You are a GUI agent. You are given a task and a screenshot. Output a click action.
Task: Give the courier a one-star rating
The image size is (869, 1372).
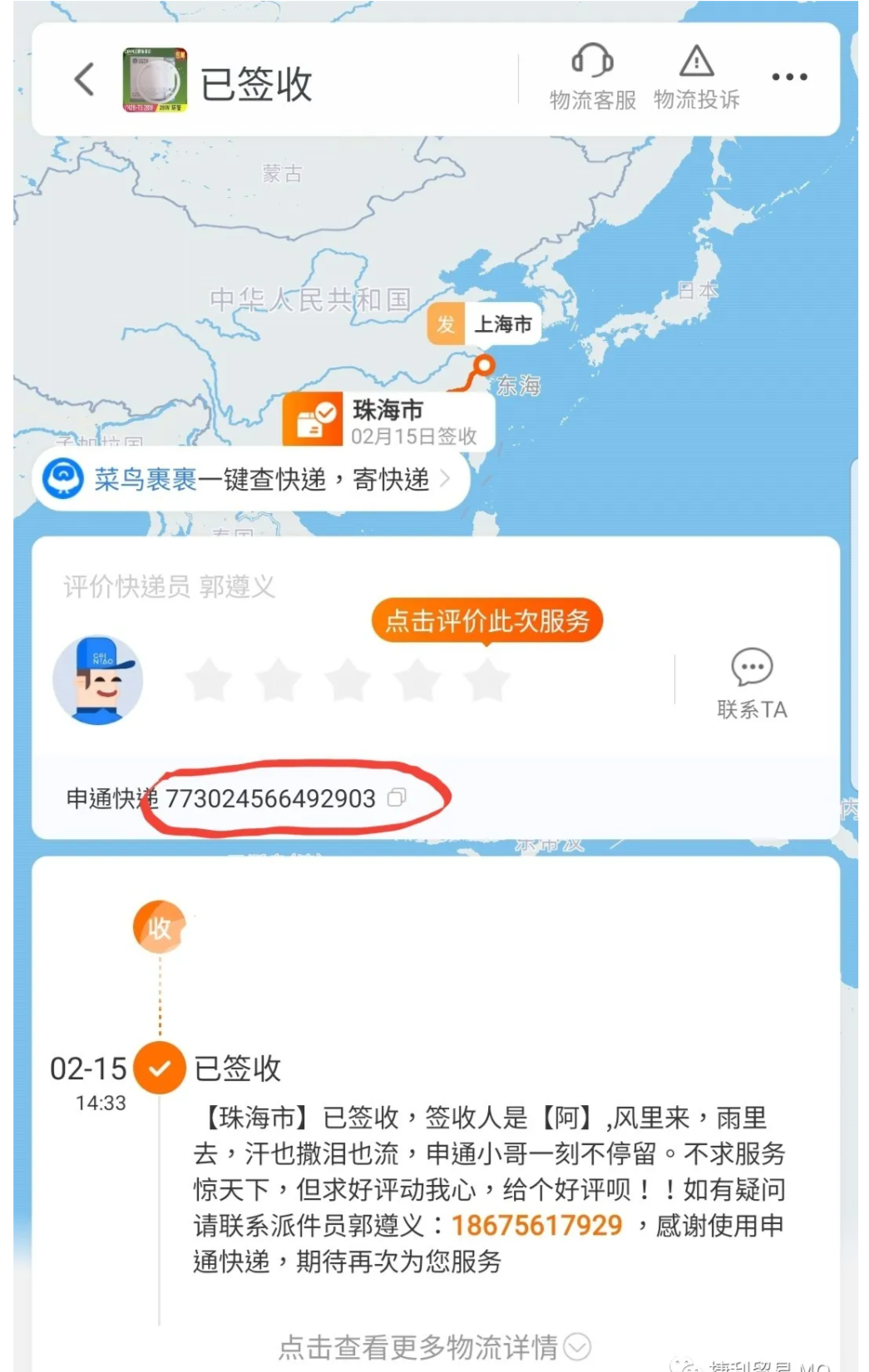click(209, 679)
